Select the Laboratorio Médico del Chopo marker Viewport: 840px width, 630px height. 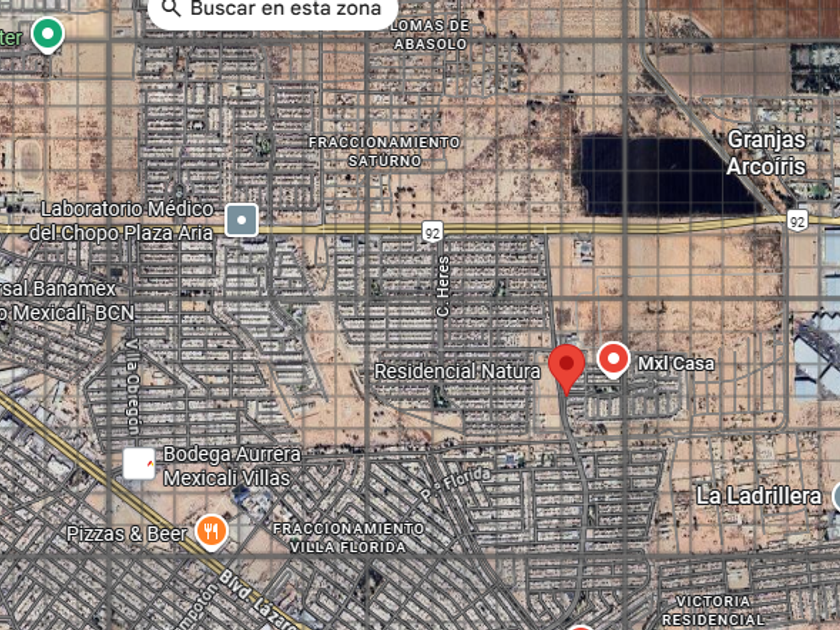[x=241, y=219]
